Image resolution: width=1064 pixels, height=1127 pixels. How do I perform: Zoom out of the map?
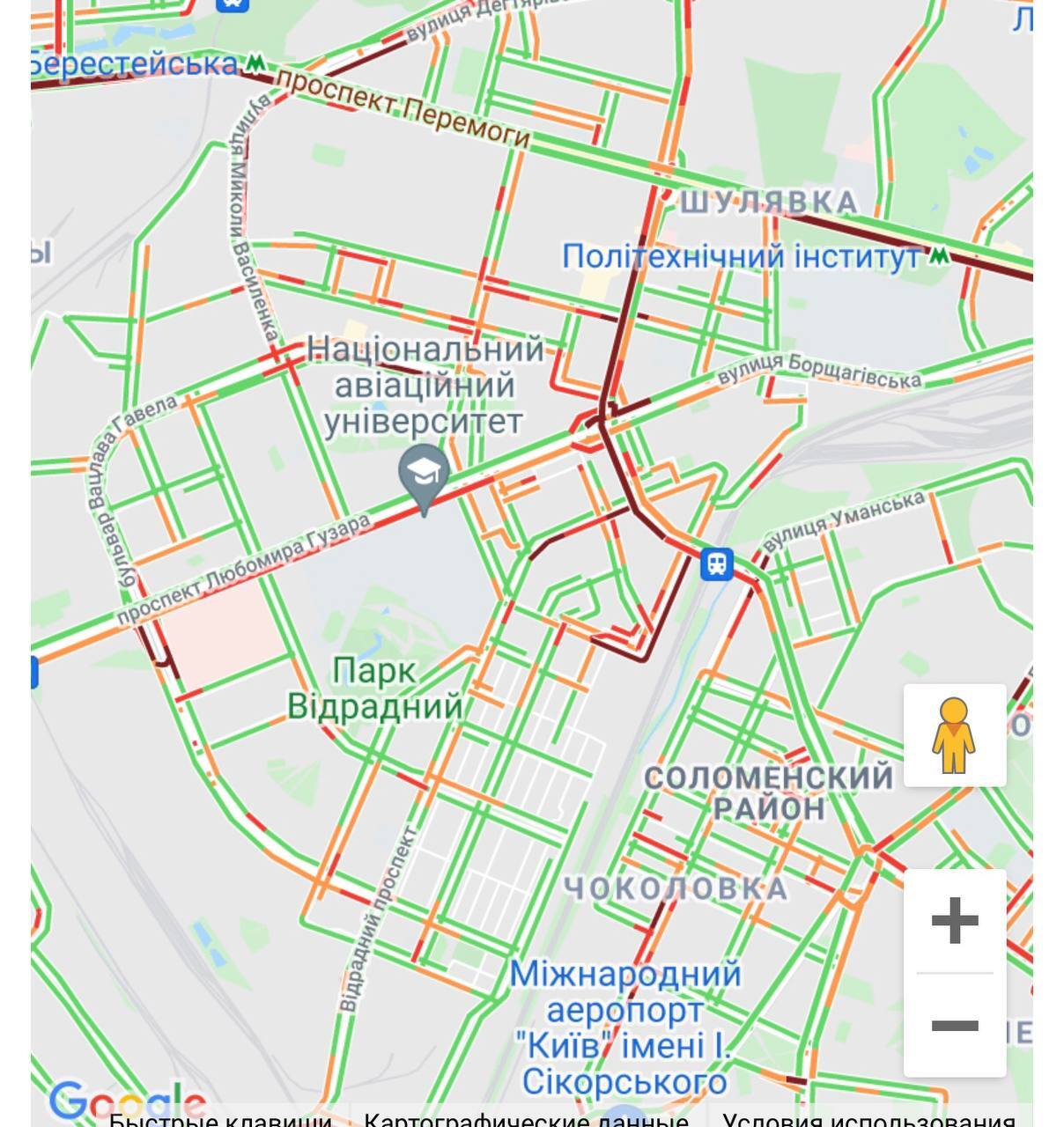tap(955, 1025)
